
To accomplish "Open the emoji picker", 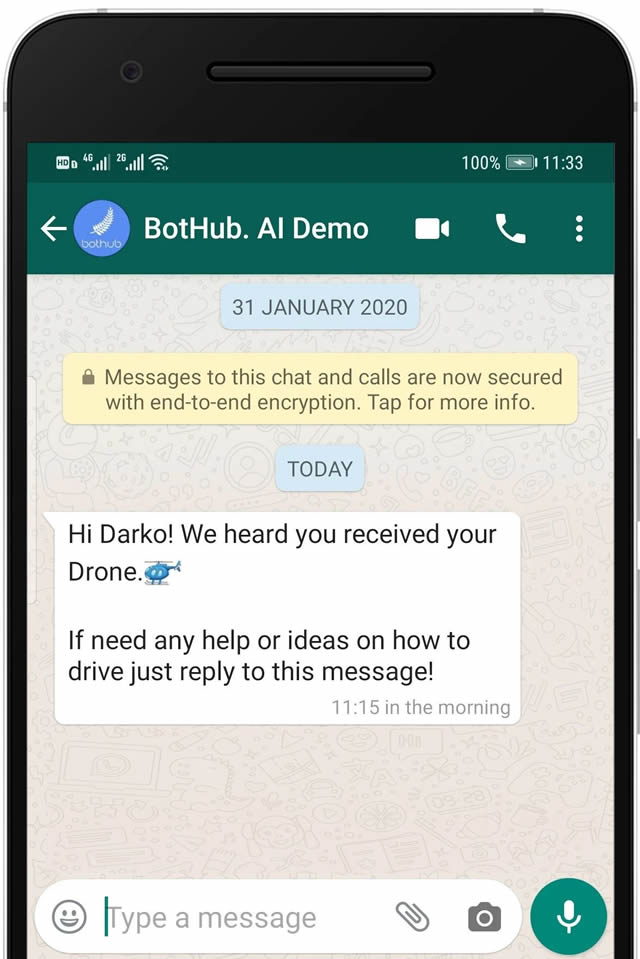I will (x=69, y=917).
